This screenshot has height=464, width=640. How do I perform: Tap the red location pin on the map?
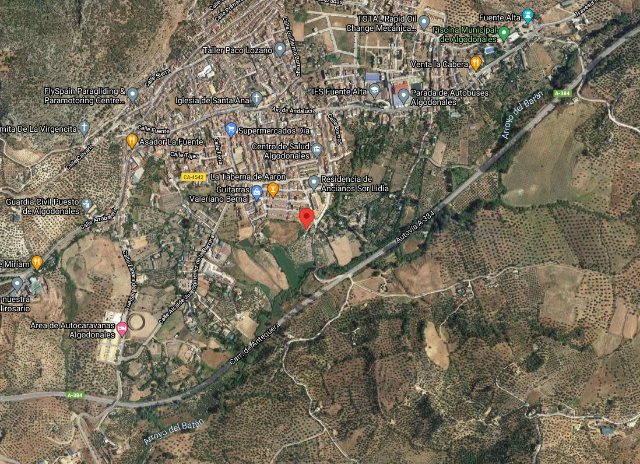[307, 218]
